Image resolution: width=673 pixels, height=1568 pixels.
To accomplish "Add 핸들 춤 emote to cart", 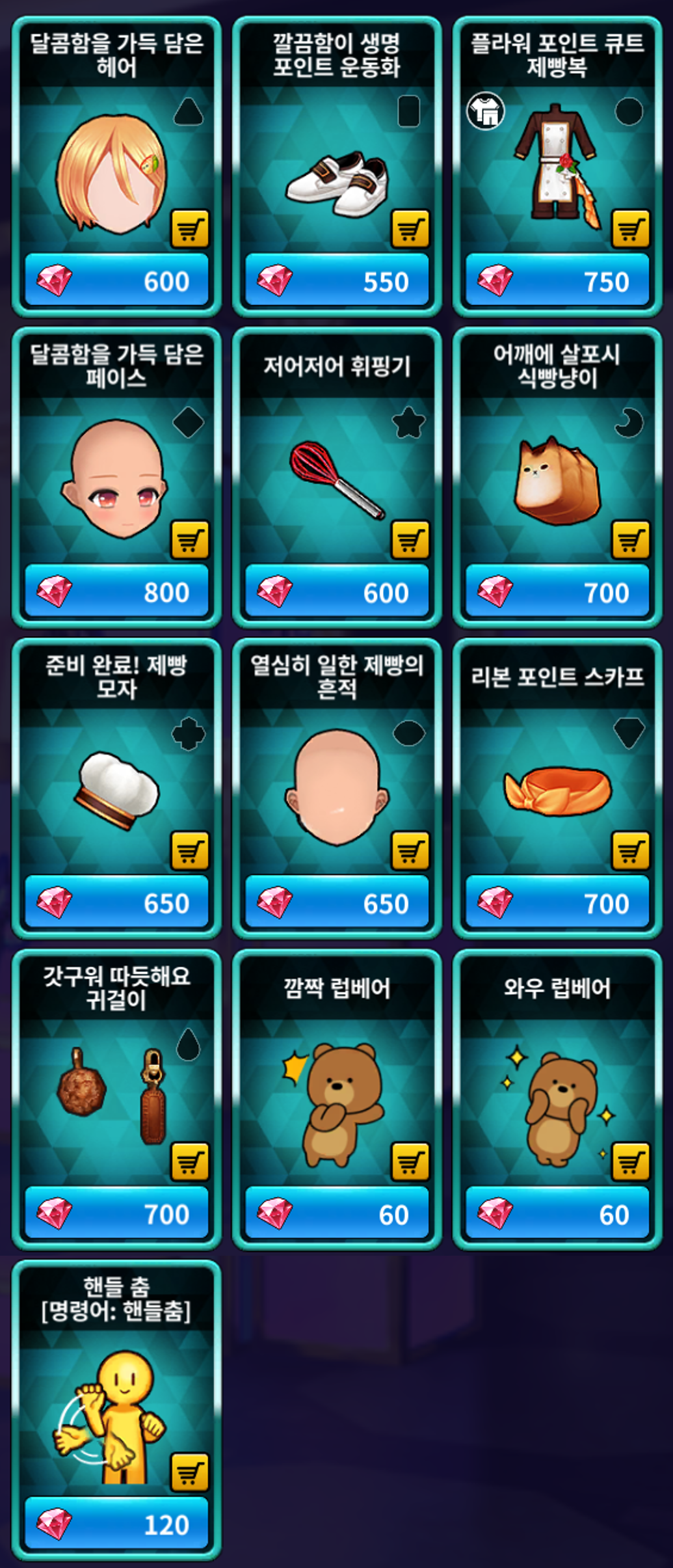I will pyautogui.click(x=189, y=1473).
